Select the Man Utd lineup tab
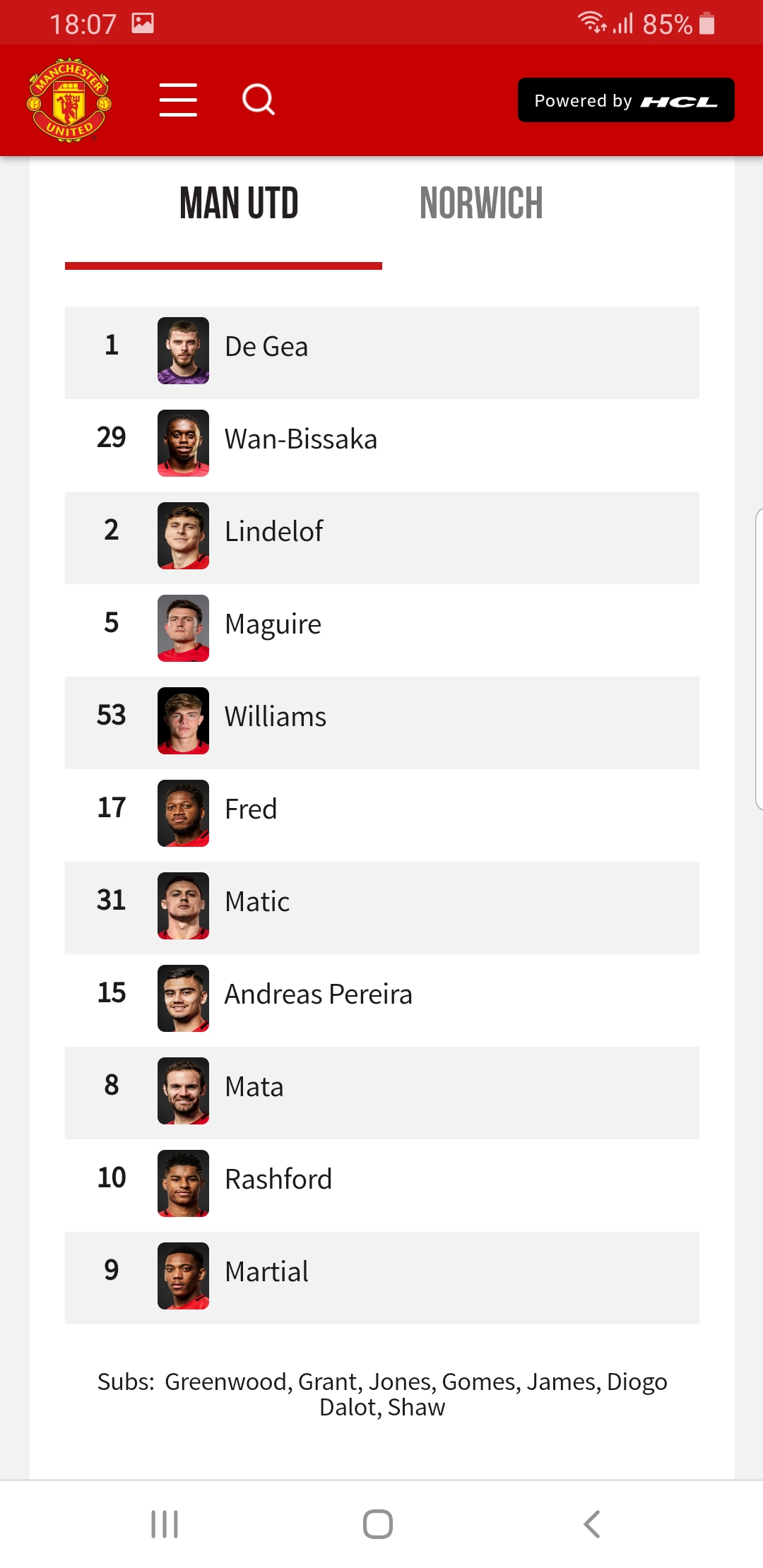The height and width of the screenshot is (1568, 763). pyautogui.click(x=239, y=203)
